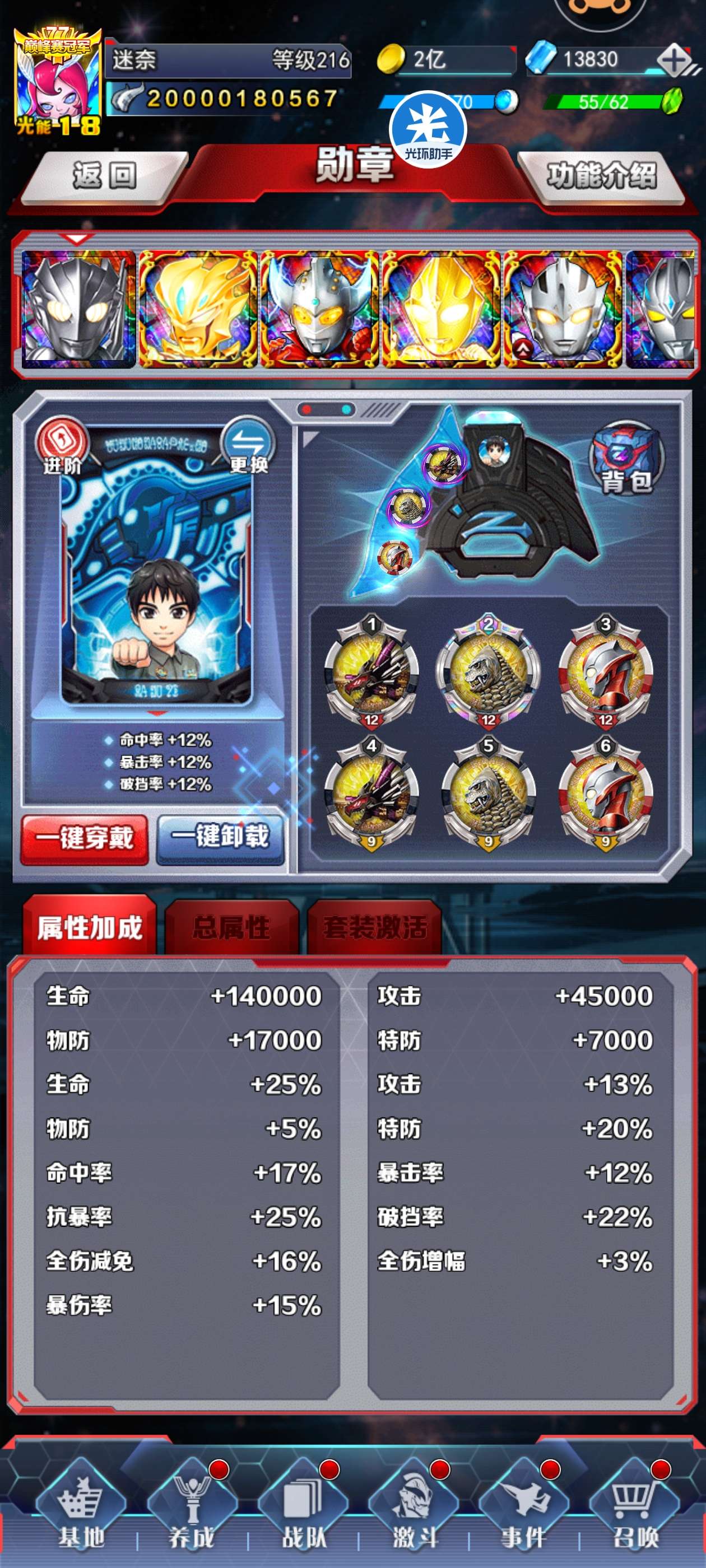The height and width of the screenshot is (1568, 706).
Task: Switch to the 总属性 tab
Action: pyautogui.click(x=231, y=928)
